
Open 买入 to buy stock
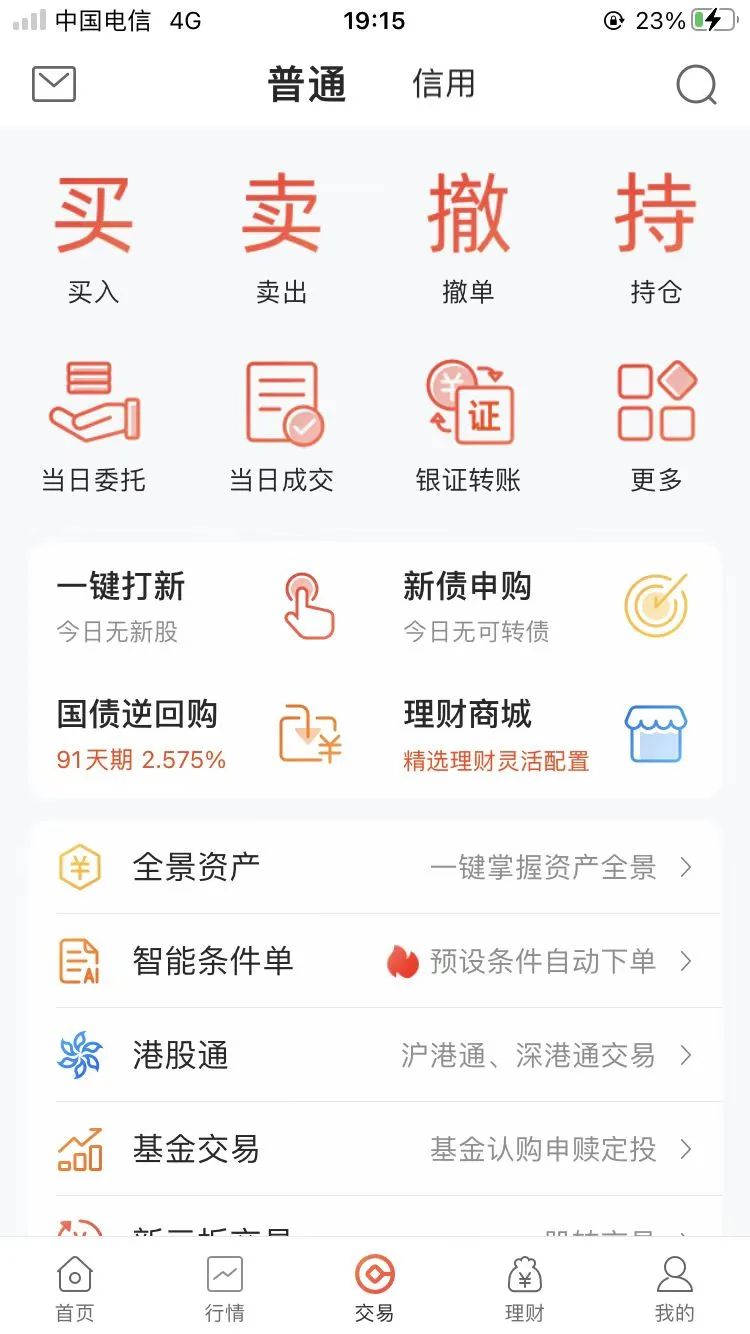pos(93,238)
